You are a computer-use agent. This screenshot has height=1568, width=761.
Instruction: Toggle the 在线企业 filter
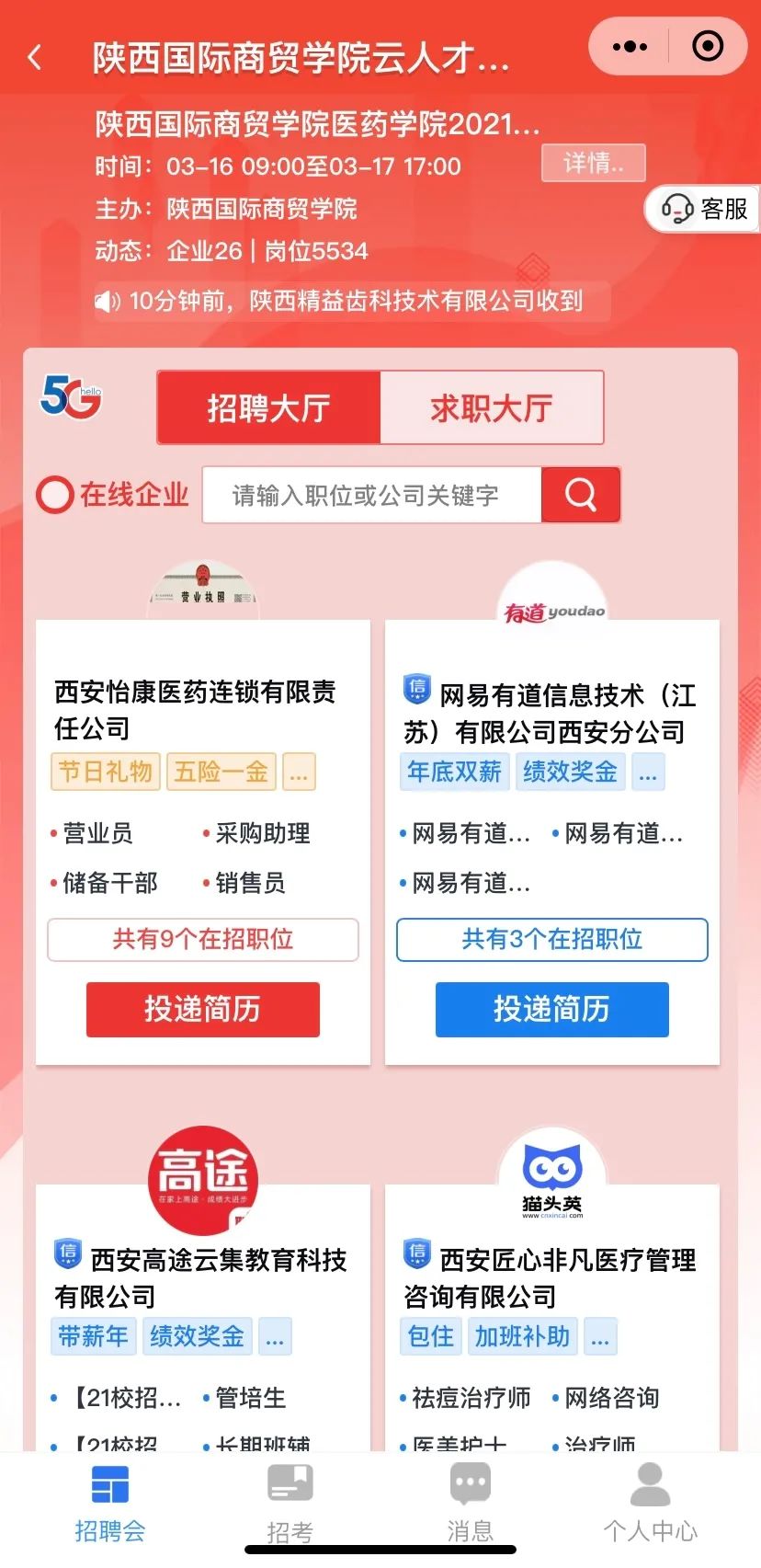click(55, 495)
